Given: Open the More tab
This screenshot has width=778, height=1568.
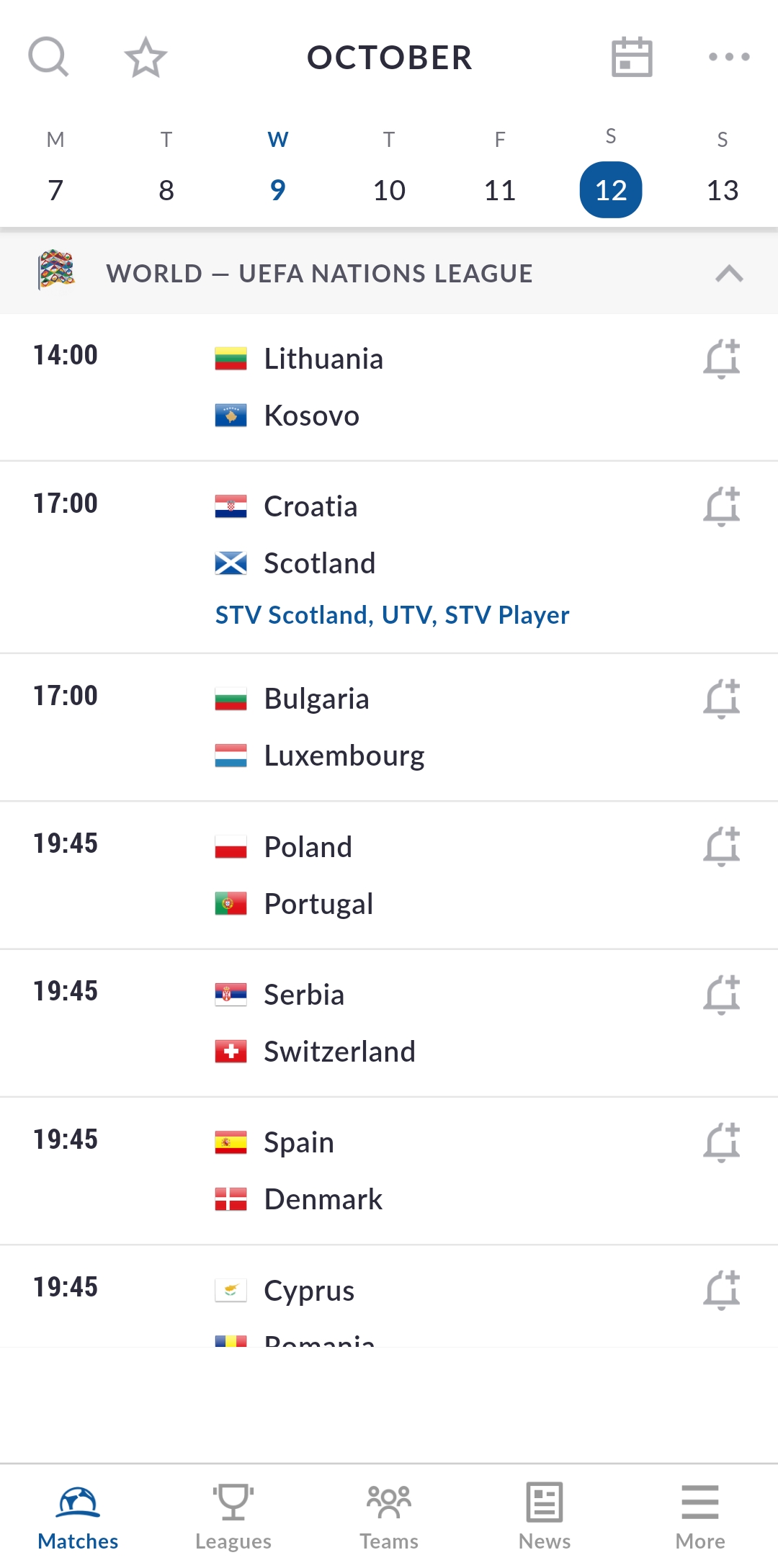Looking at the screenshot, I should tap(700, 1517).
